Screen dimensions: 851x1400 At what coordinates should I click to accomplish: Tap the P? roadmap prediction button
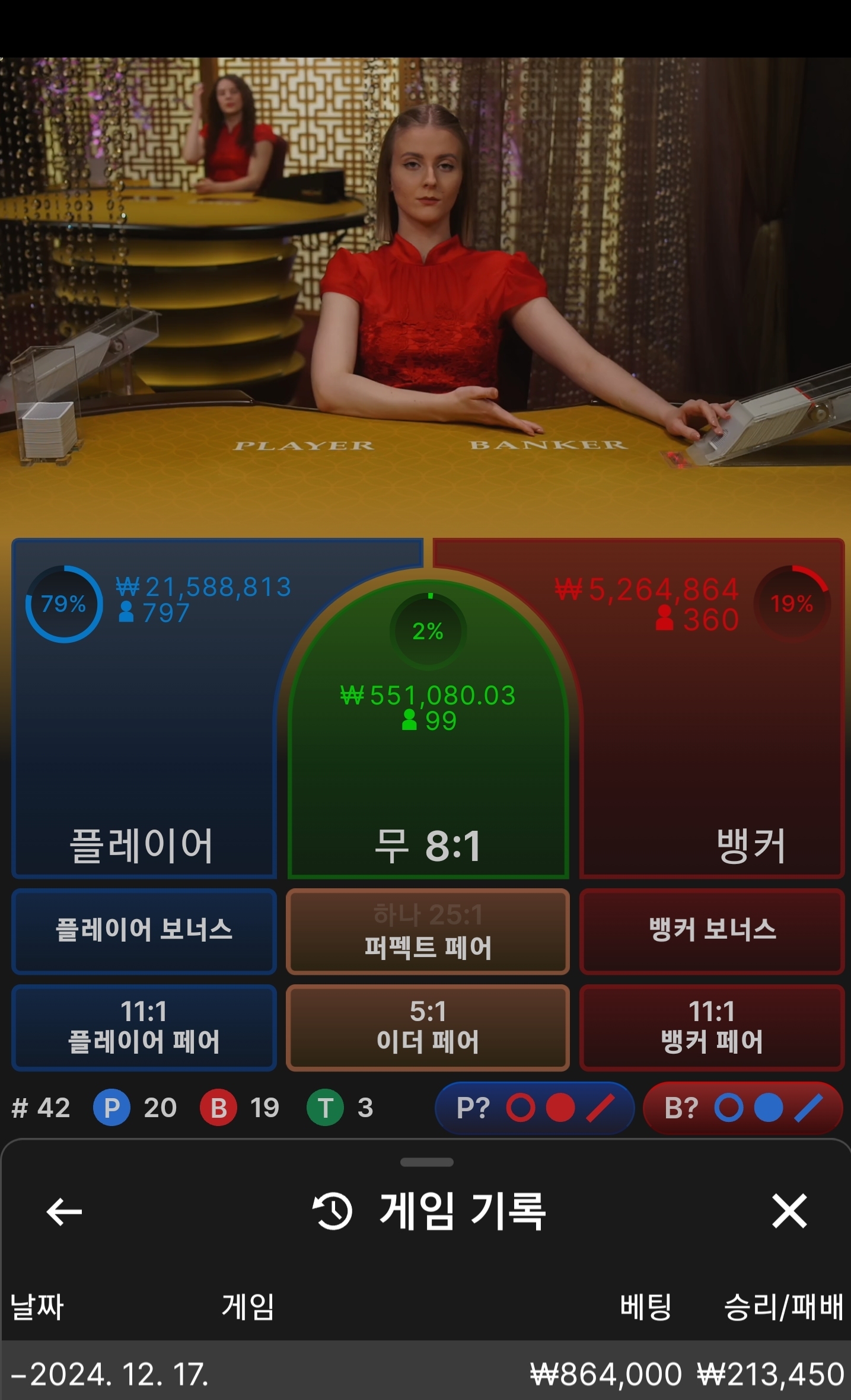(x=534, y=1108)
